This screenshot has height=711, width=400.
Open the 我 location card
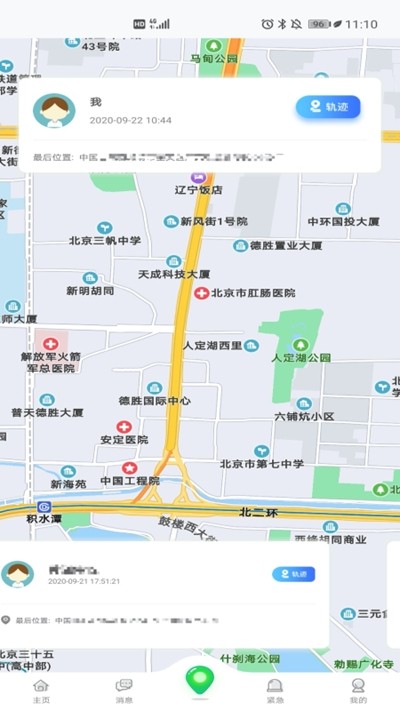(x=200, y=125)
